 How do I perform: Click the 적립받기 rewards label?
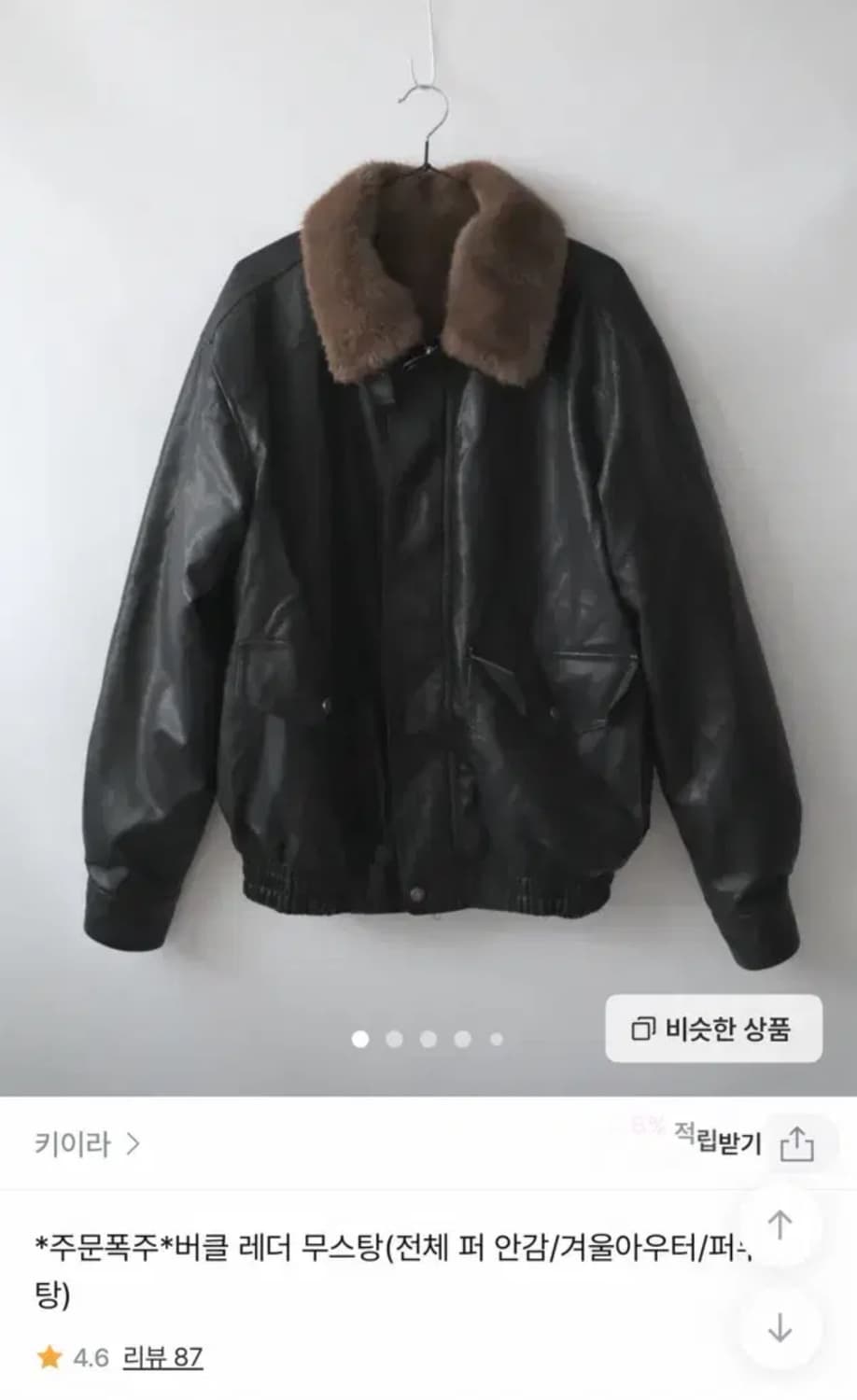pos(717,1141)
